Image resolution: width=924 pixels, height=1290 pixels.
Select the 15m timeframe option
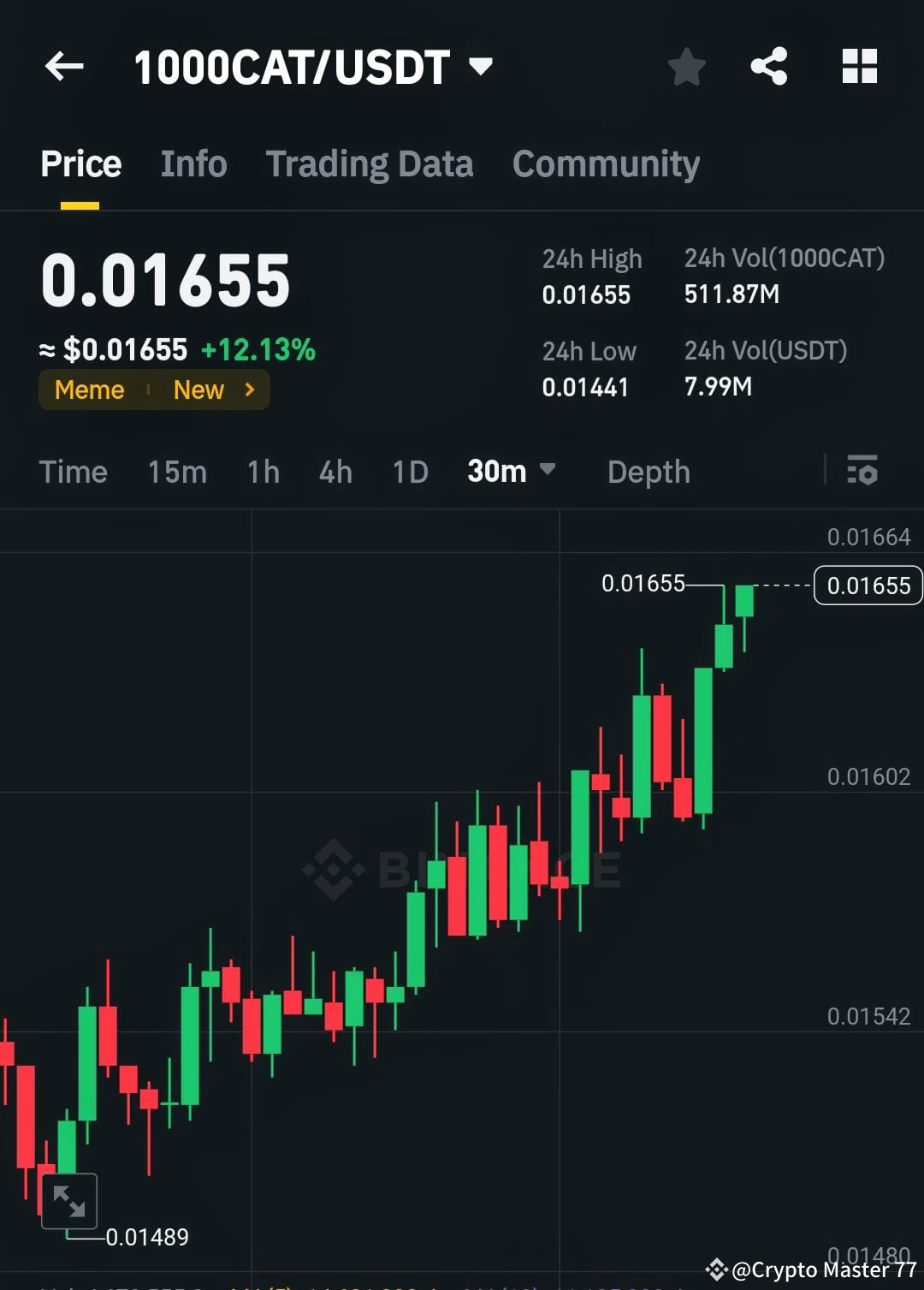[x=176, y=472]
